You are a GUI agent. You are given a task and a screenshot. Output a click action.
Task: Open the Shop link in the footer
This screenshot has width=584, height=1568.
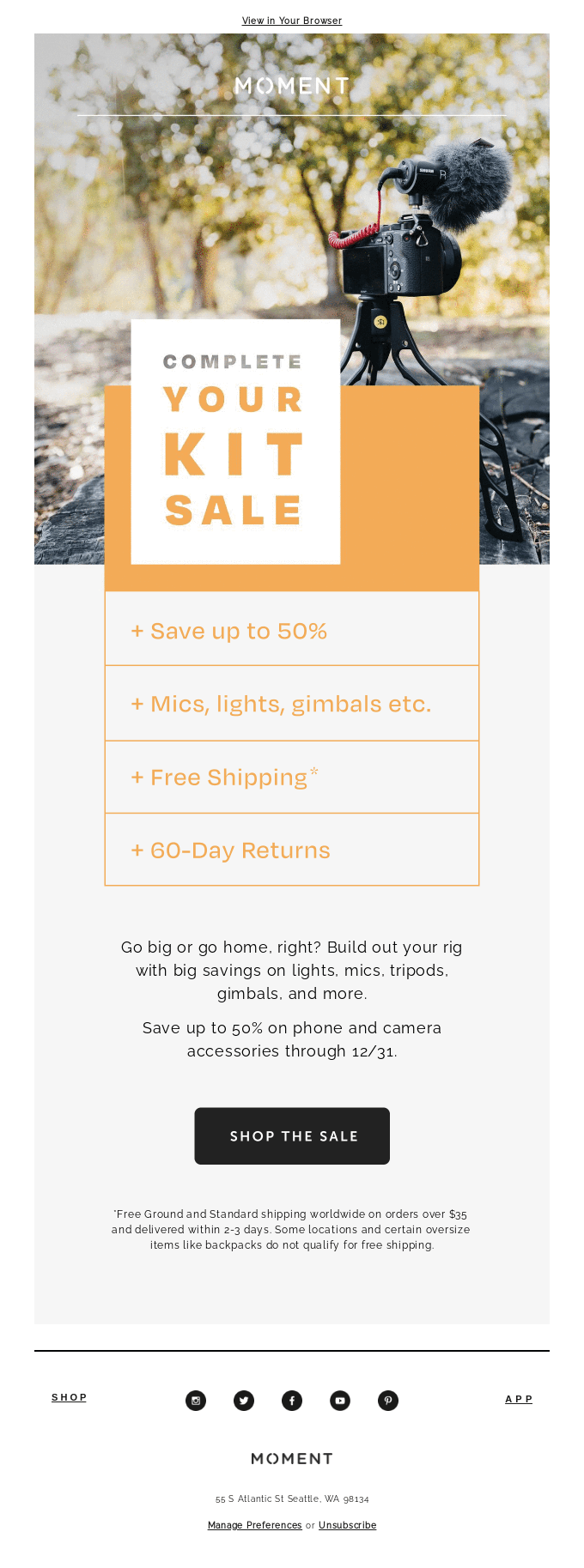(69, 1397)
